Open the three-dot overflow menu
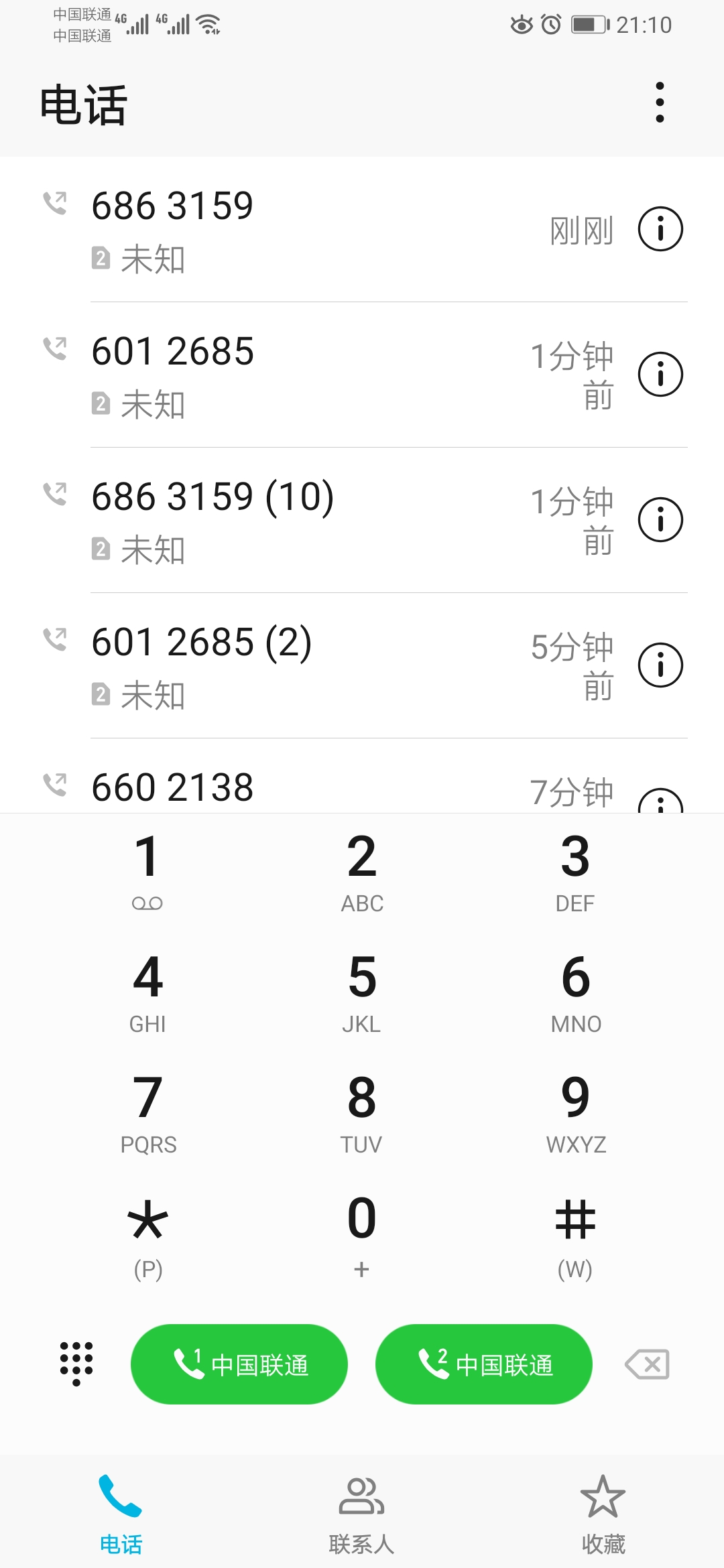Image resolution: width=724 pixels, height=1568 pixels. (x=660, y=103)
